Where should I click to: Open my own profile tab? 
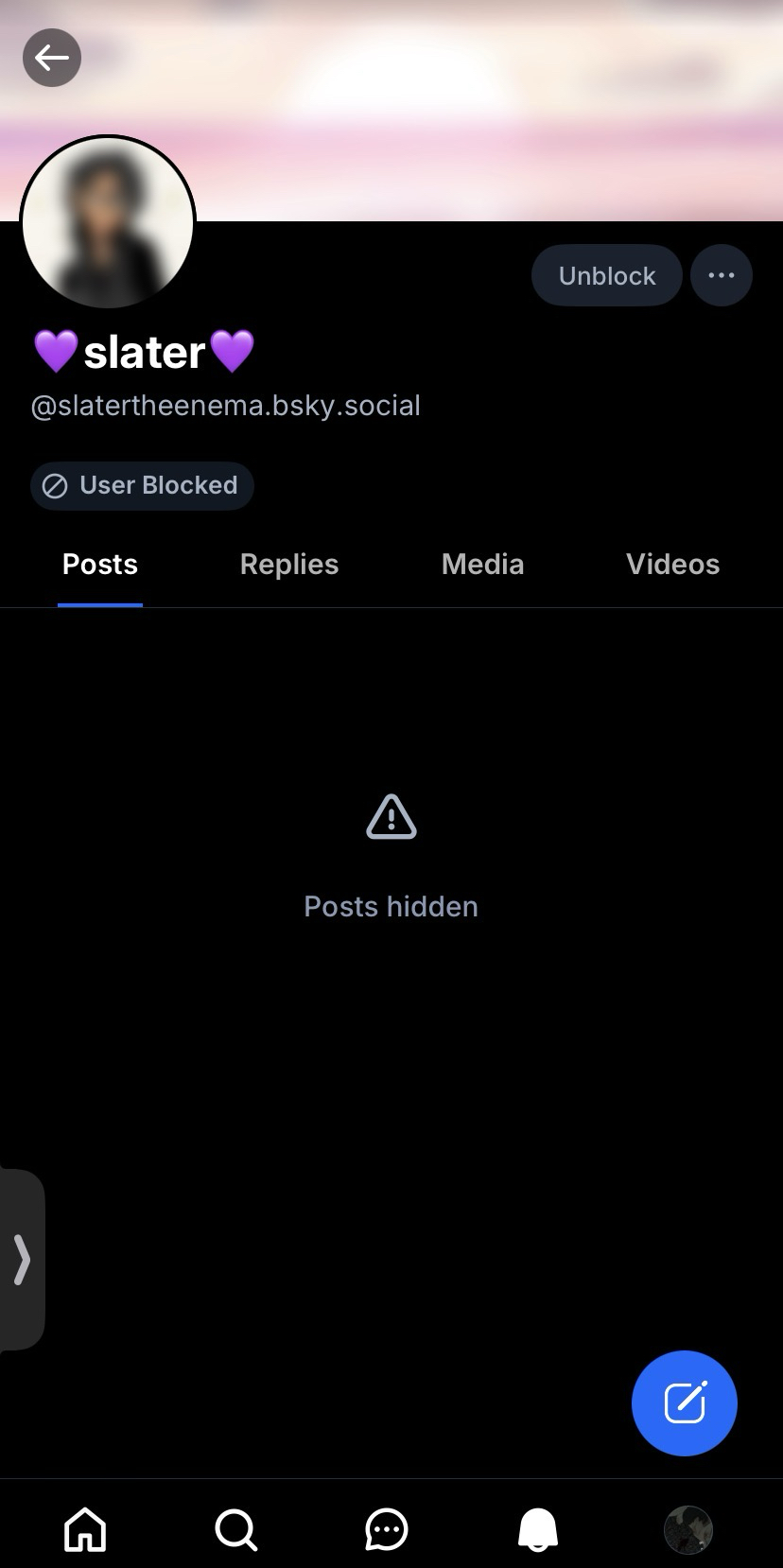coord(688,1529)
